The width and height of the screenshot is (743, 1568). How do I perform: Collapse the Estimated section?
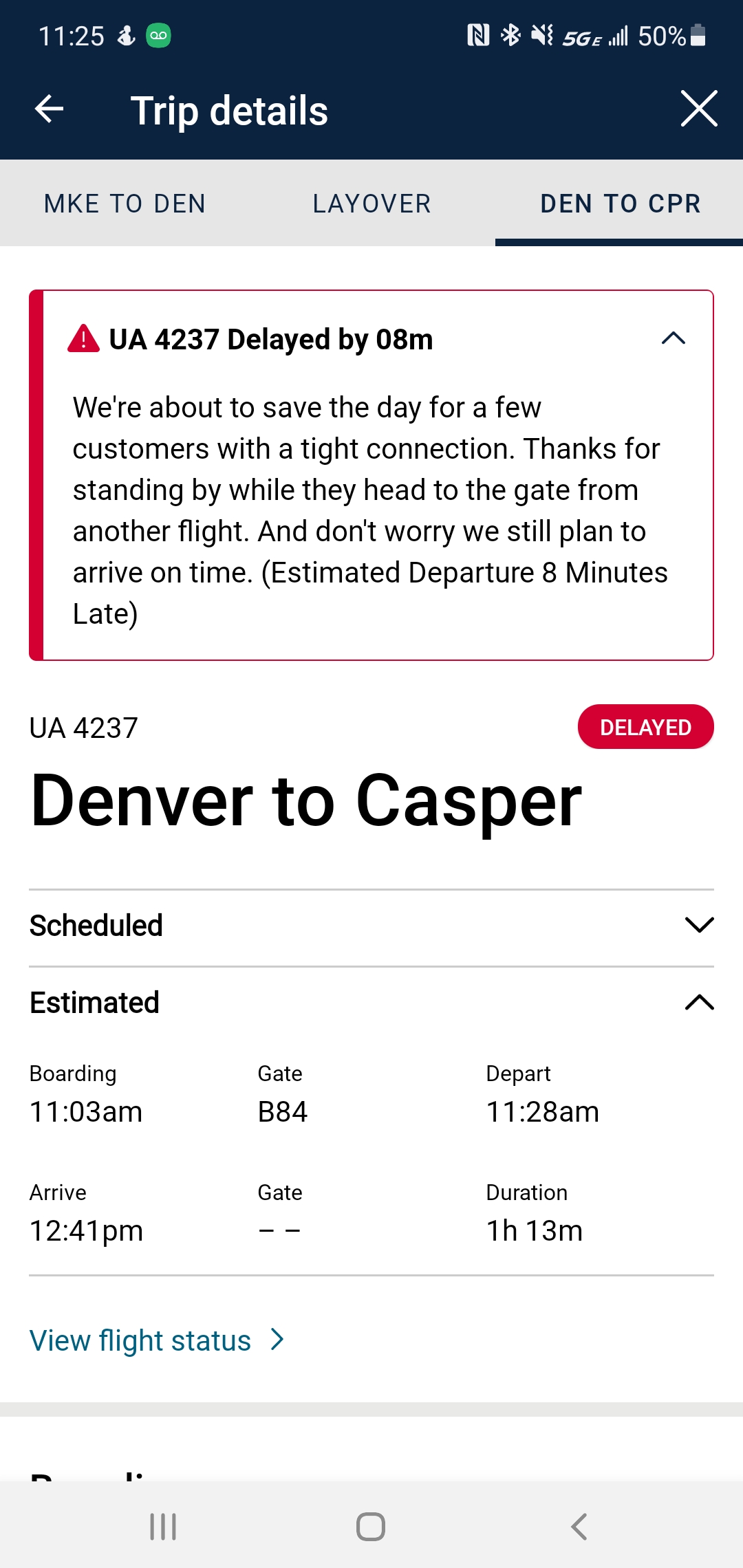(x=699, y=1002)
